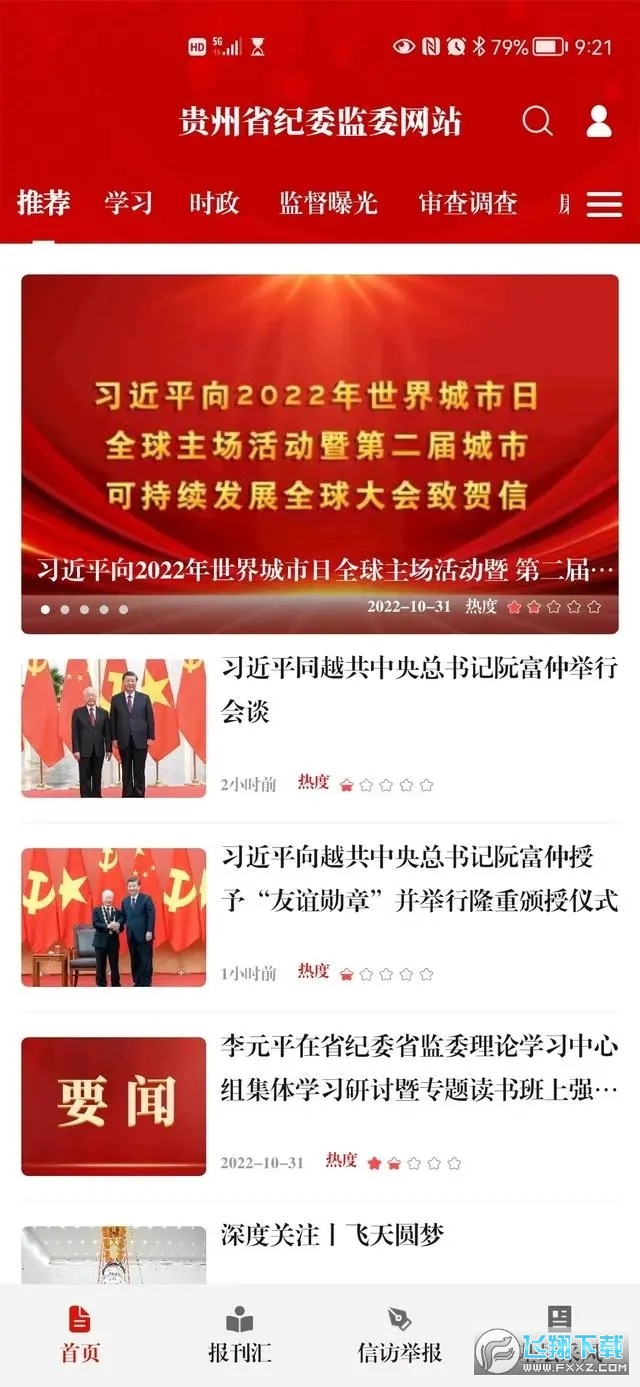Open 李元平在省纪委省监委理论学习中心 article
The image size is (640, 1387).
click(418, 1067)
